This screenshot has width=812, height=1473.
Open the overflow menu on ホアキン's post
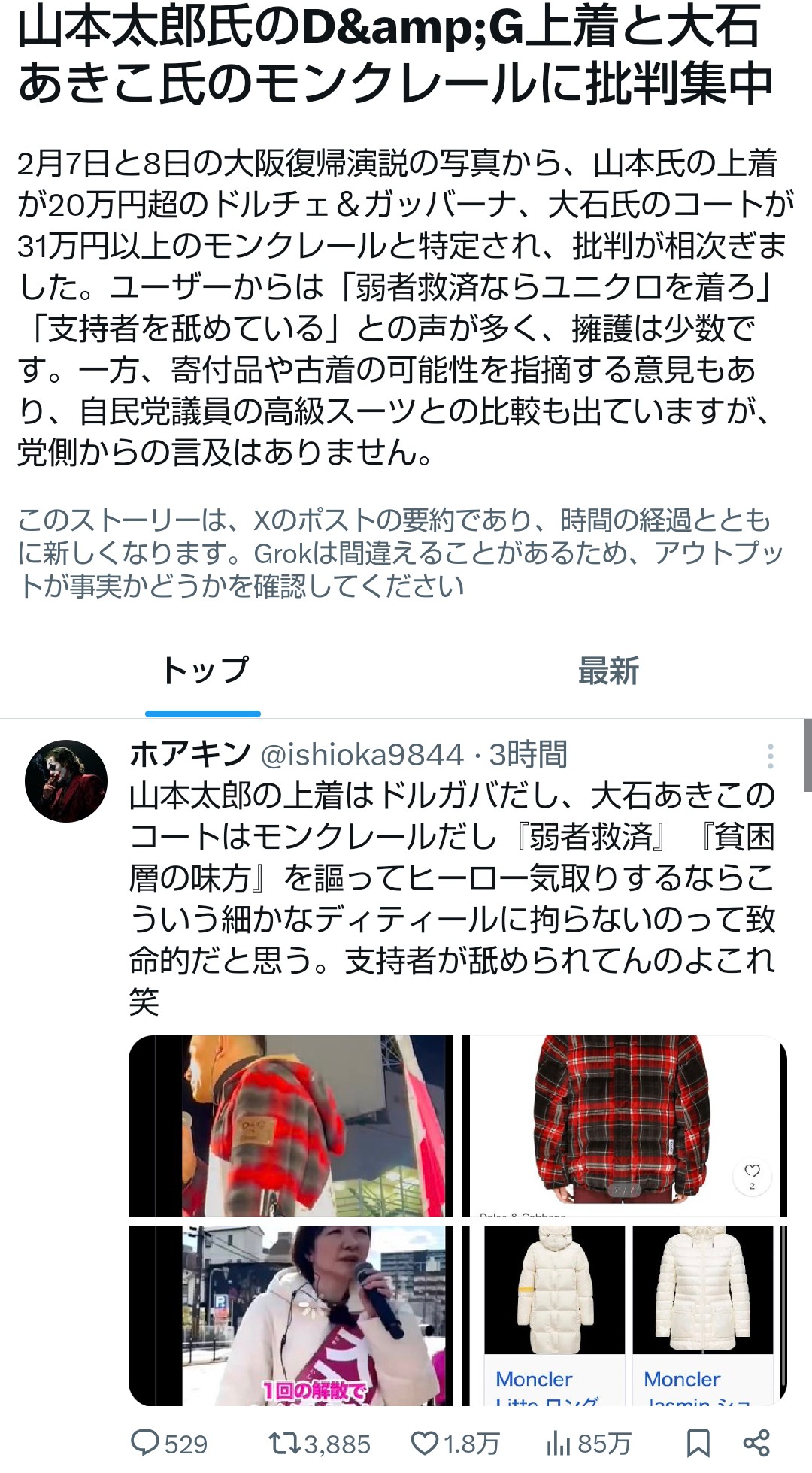[x=770, y=756]
